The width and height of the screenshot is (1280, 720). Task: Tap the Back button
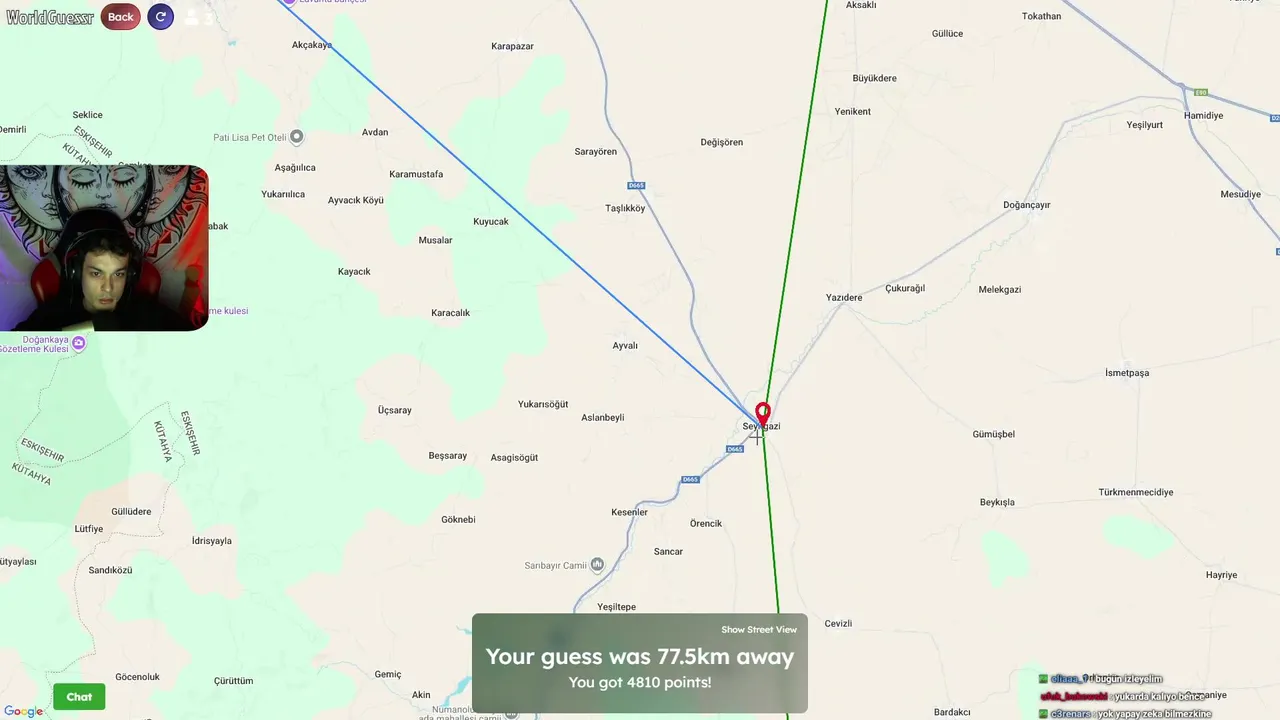[120, 17]
